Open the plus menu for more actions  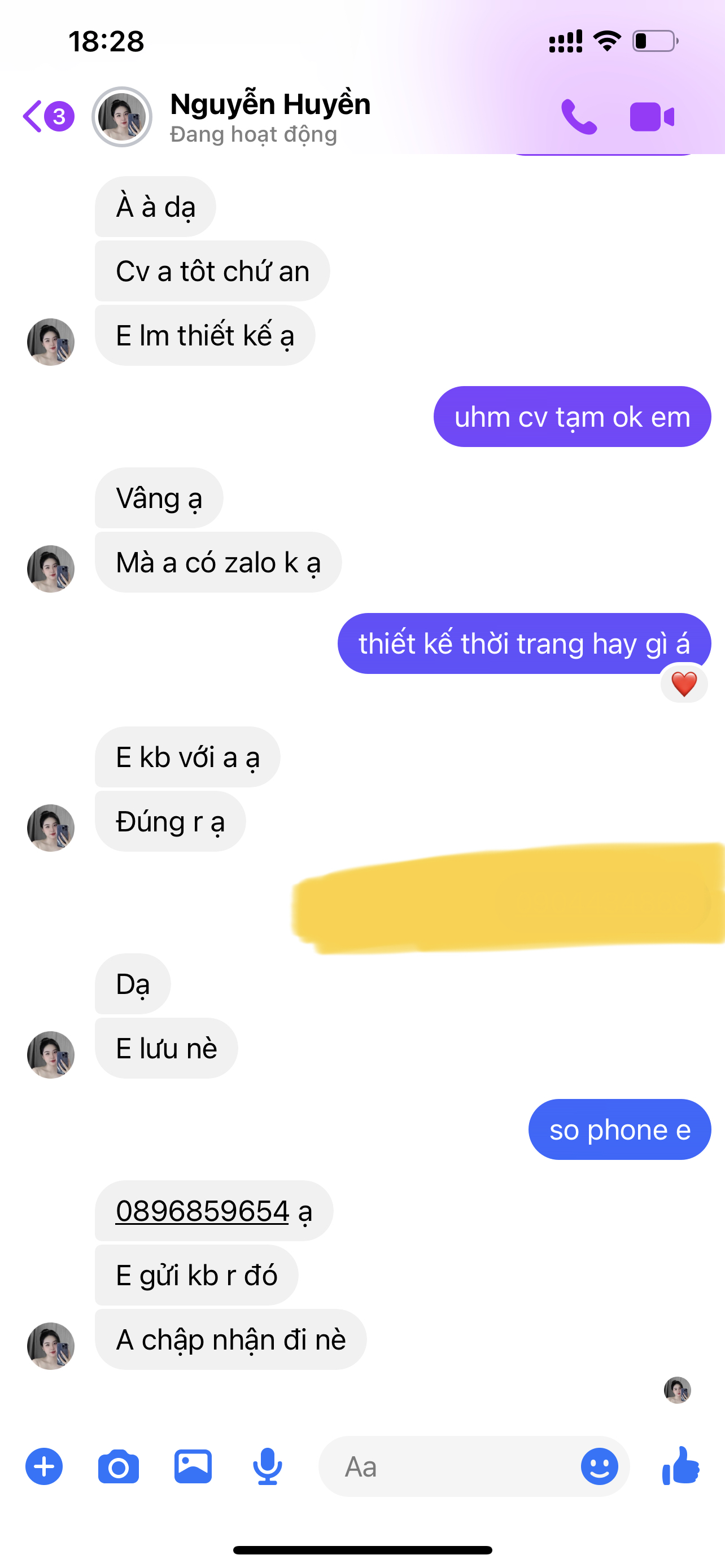coord(44,1466)
